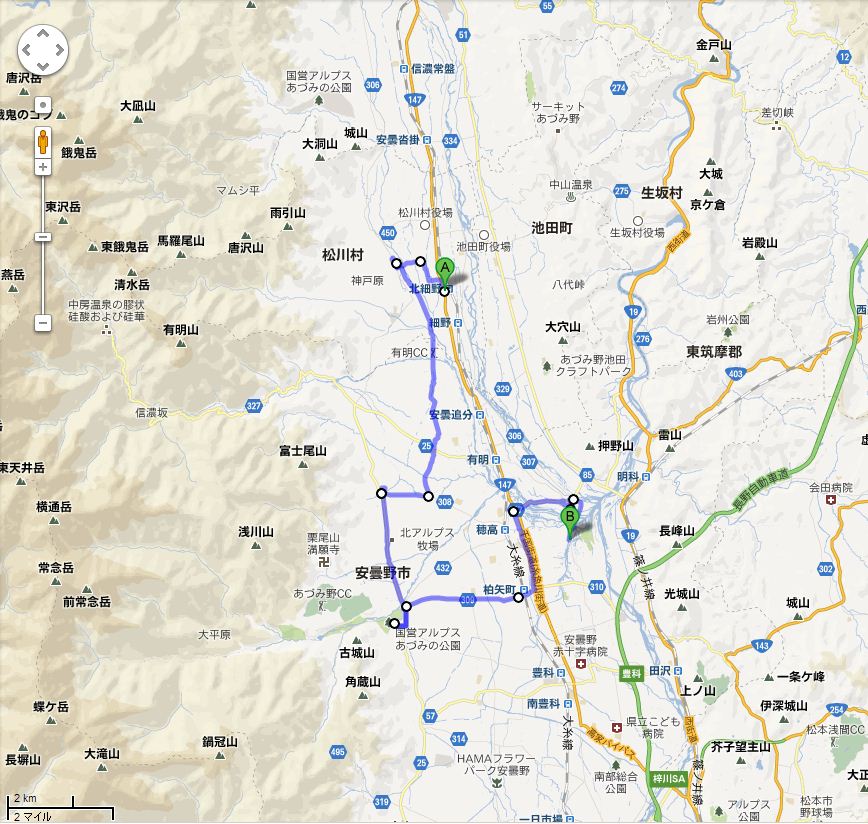This screenshot has width=868, height=824.
Task: Zoom out with the minus button
Action: click(x=43, y=323)
